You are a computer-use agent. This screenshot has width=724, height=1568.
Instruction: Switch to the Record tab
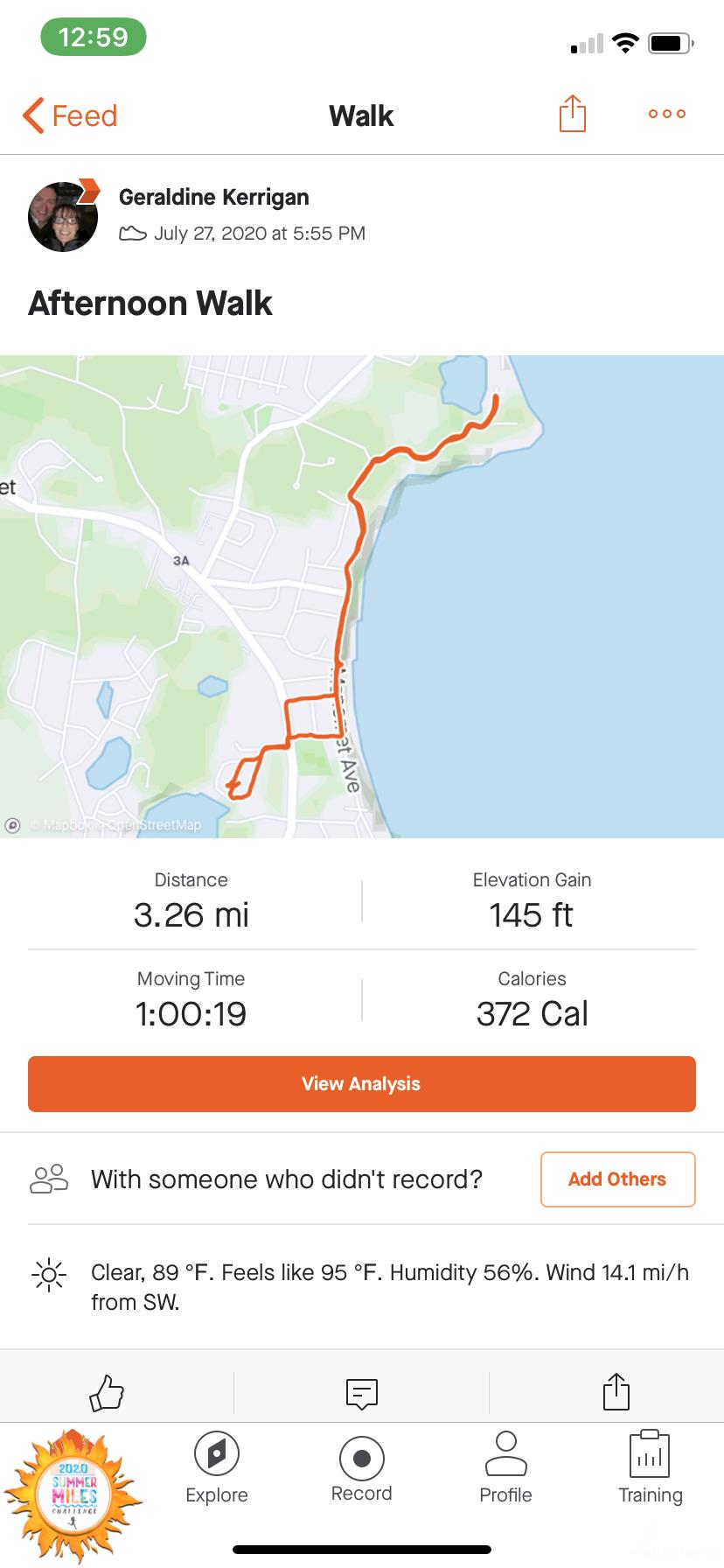click(x=362, y=1470)
